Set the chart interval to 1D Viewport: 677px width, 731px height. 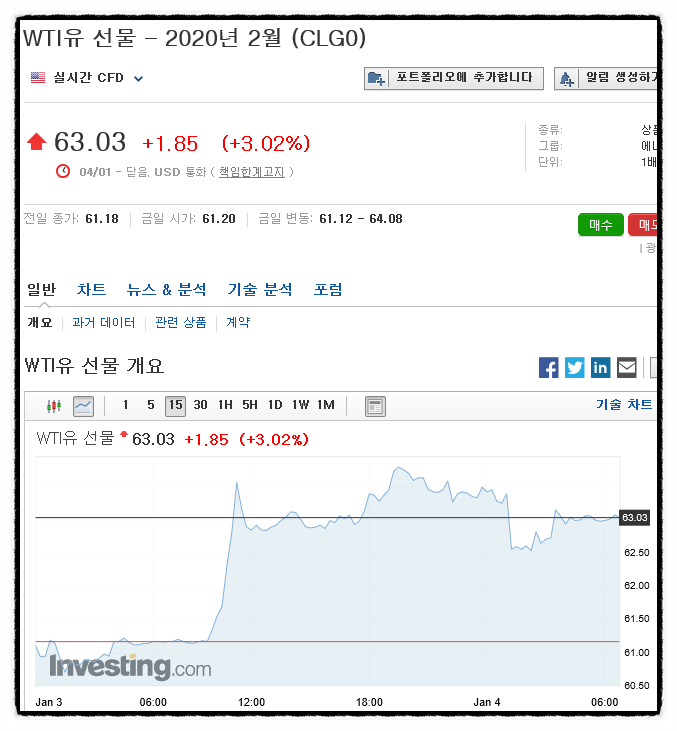click(275, 405)
